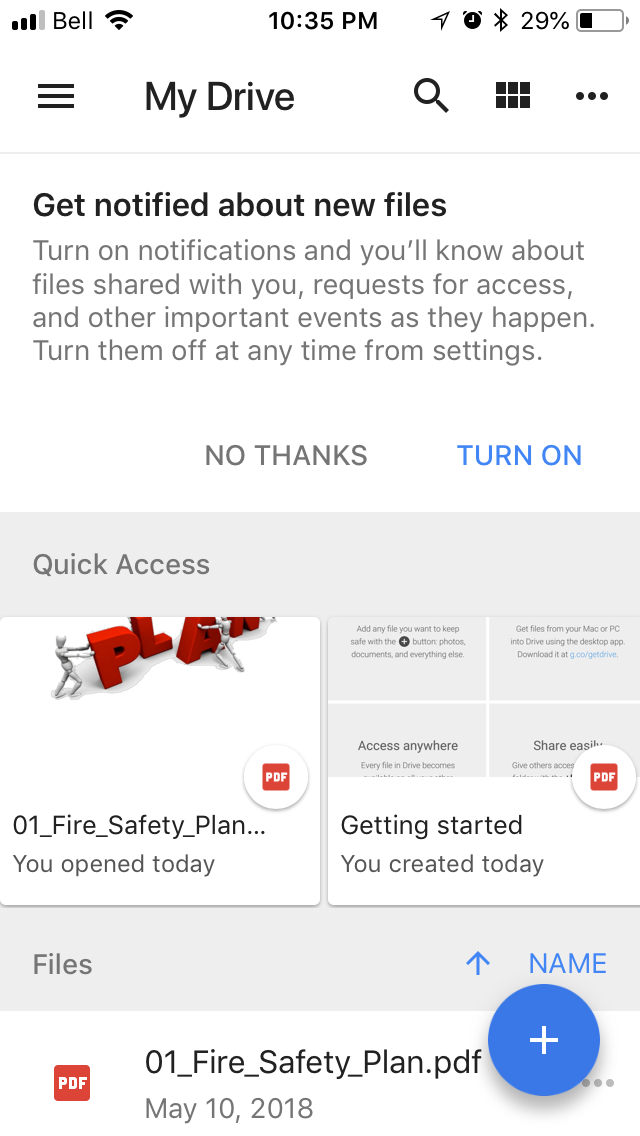
Task: Open 01_Fire_Safety_Plan.pdf in the Files list
Action: pyautogui.click(x=300, y=1078)
